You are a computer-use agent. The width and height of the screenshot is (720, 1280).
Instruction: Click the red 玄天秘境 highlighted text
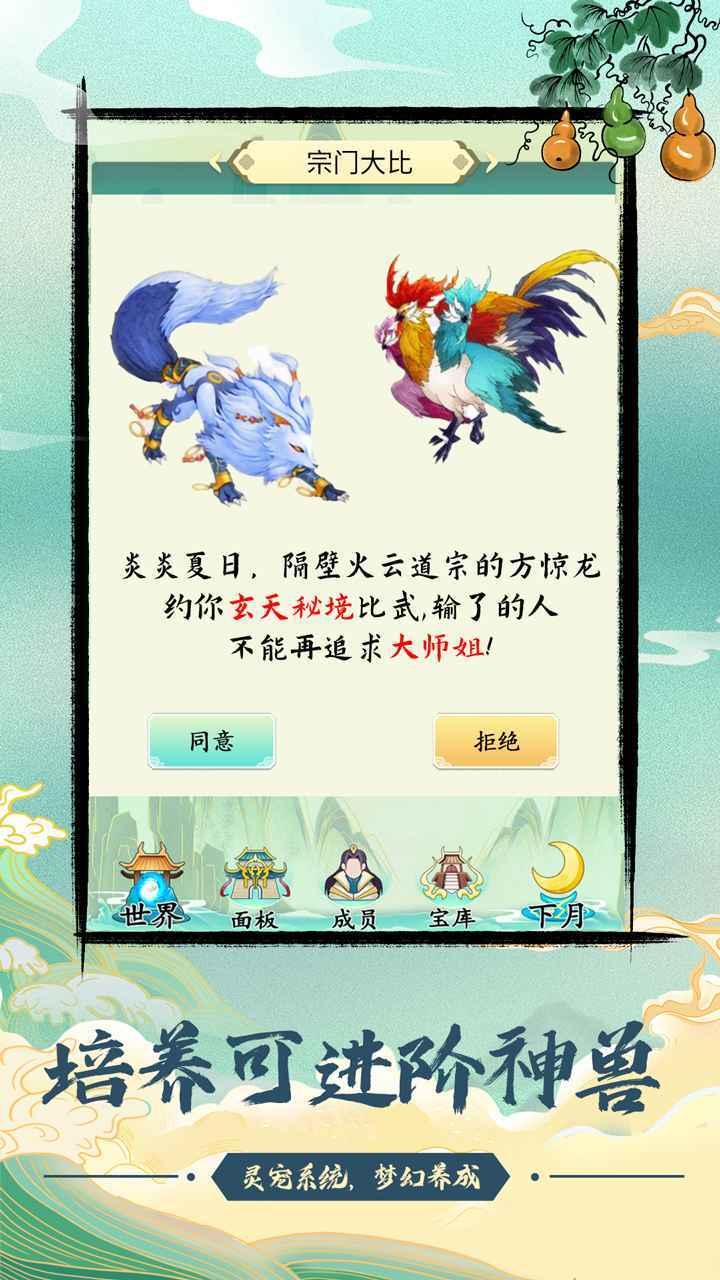pyautogui.click(x=294, y=605)
